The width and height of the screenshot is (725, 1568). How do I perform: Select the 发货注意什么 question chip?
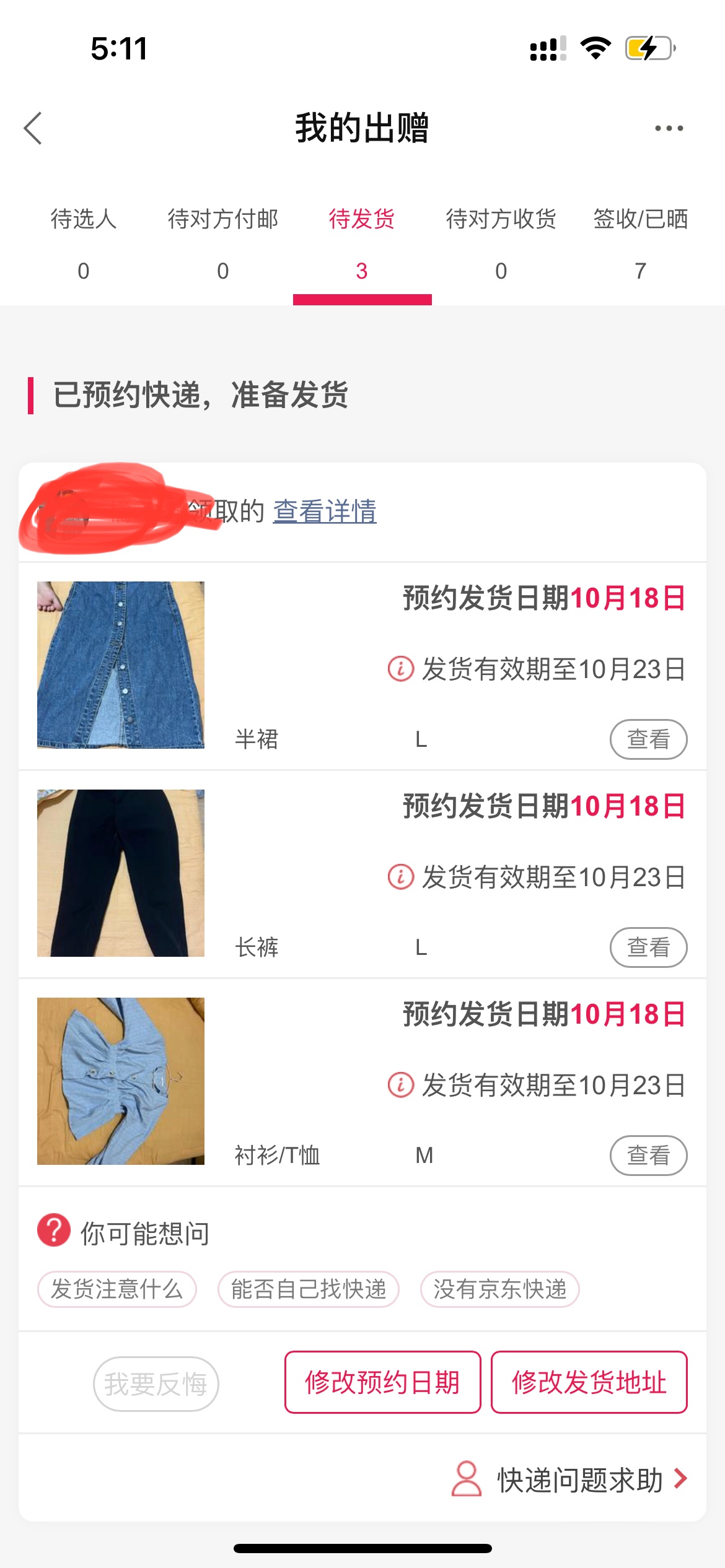click(x=117, y=1289)
